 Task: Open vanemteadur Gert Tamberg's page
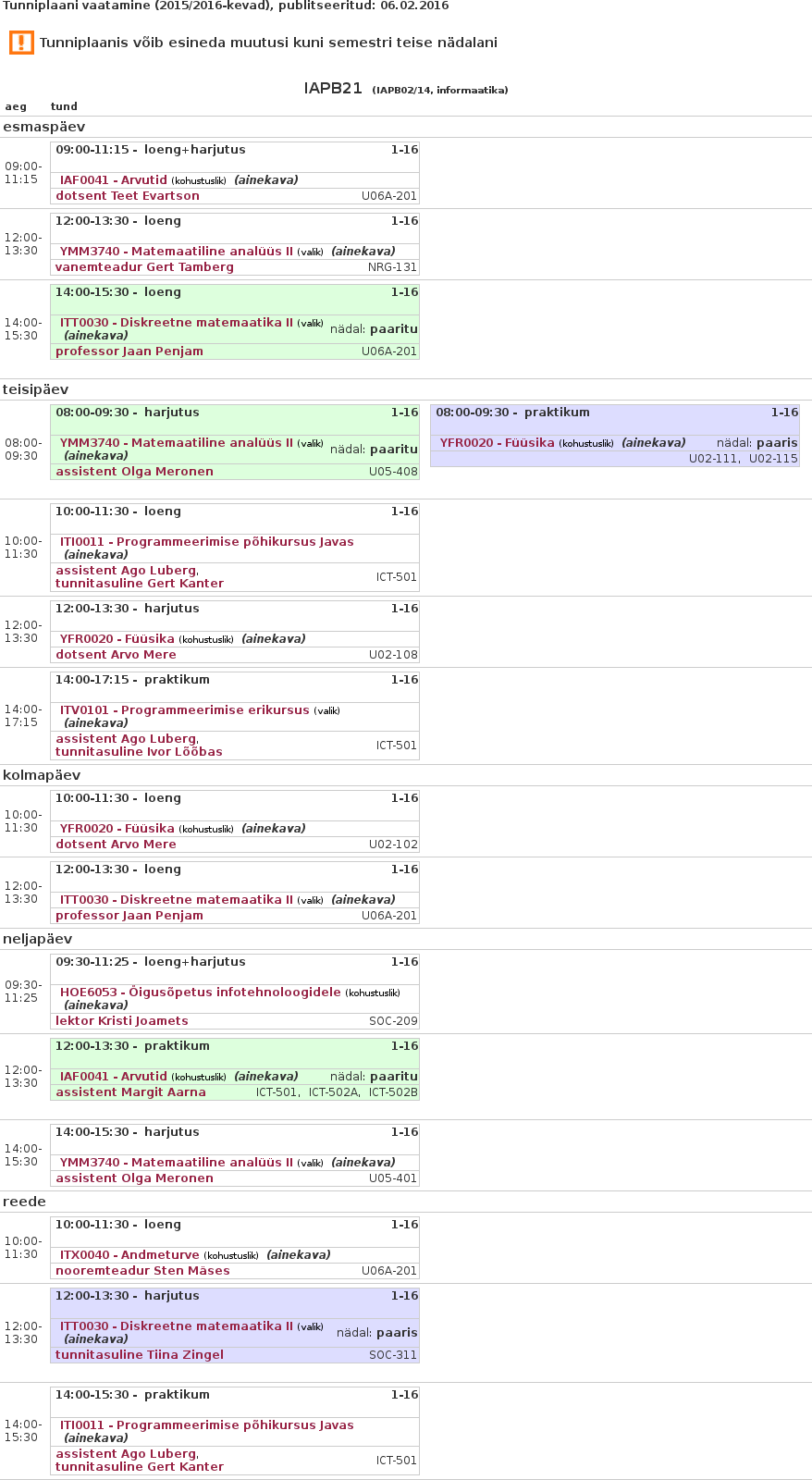click(144, 267)
